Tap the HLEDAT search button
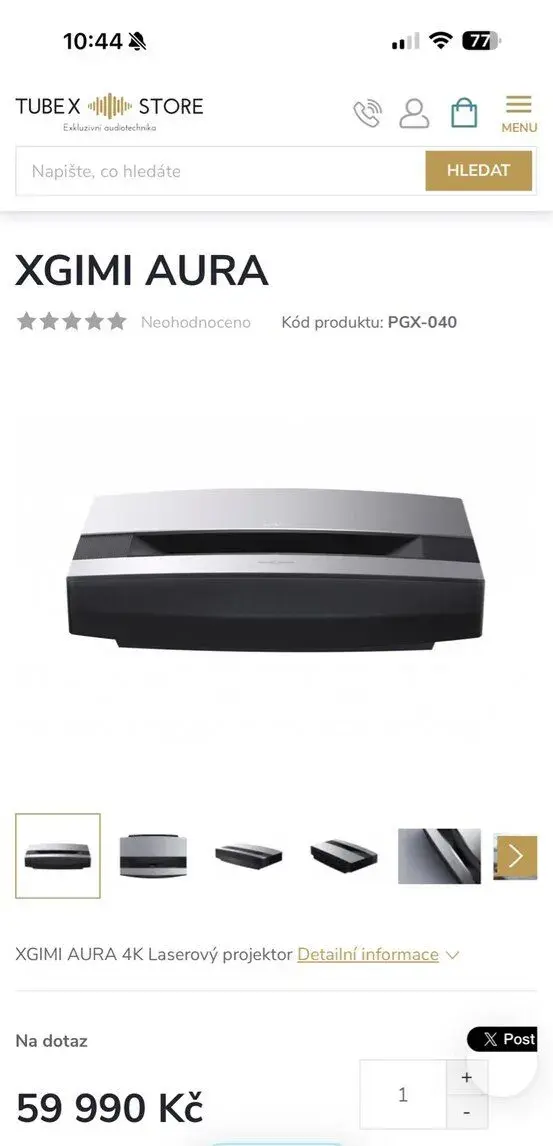Image resolution: width=553 pixels, height=1146 pixels. tap(478, 171)
